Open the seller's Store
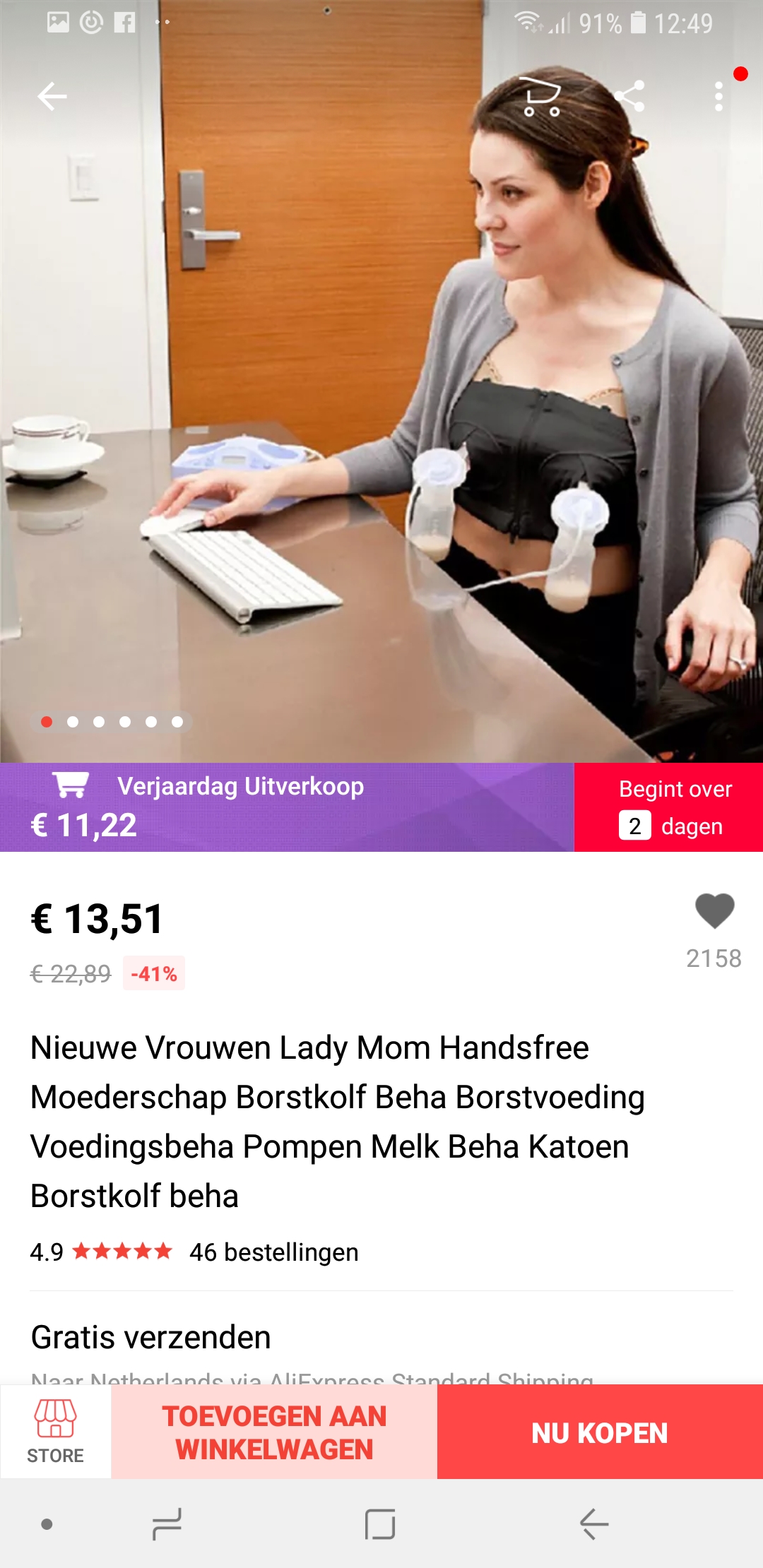Screen dimensions: 763x1568 [55, 1431]
